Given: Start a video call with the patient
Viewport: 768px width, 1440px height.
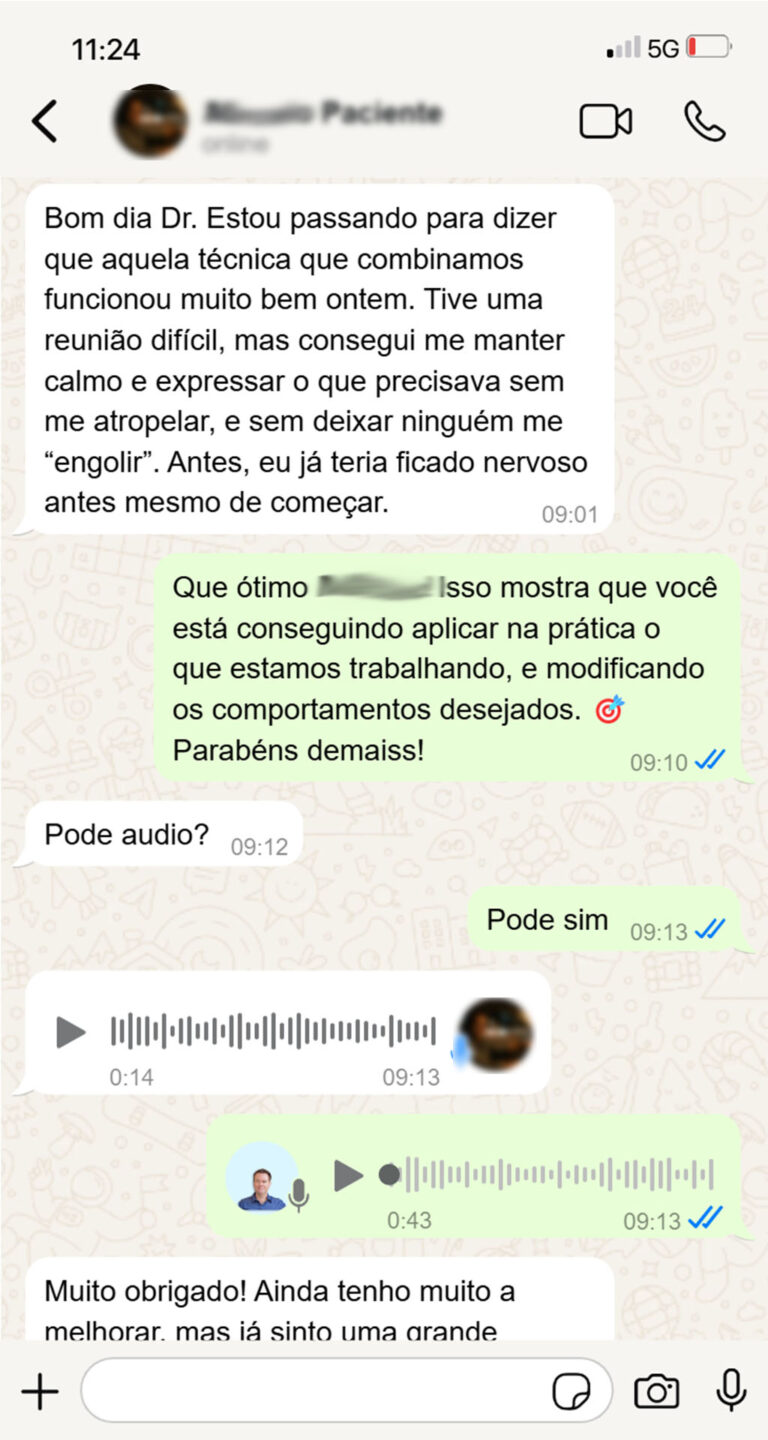Looking at the screenshot, I should coord(606,119).
